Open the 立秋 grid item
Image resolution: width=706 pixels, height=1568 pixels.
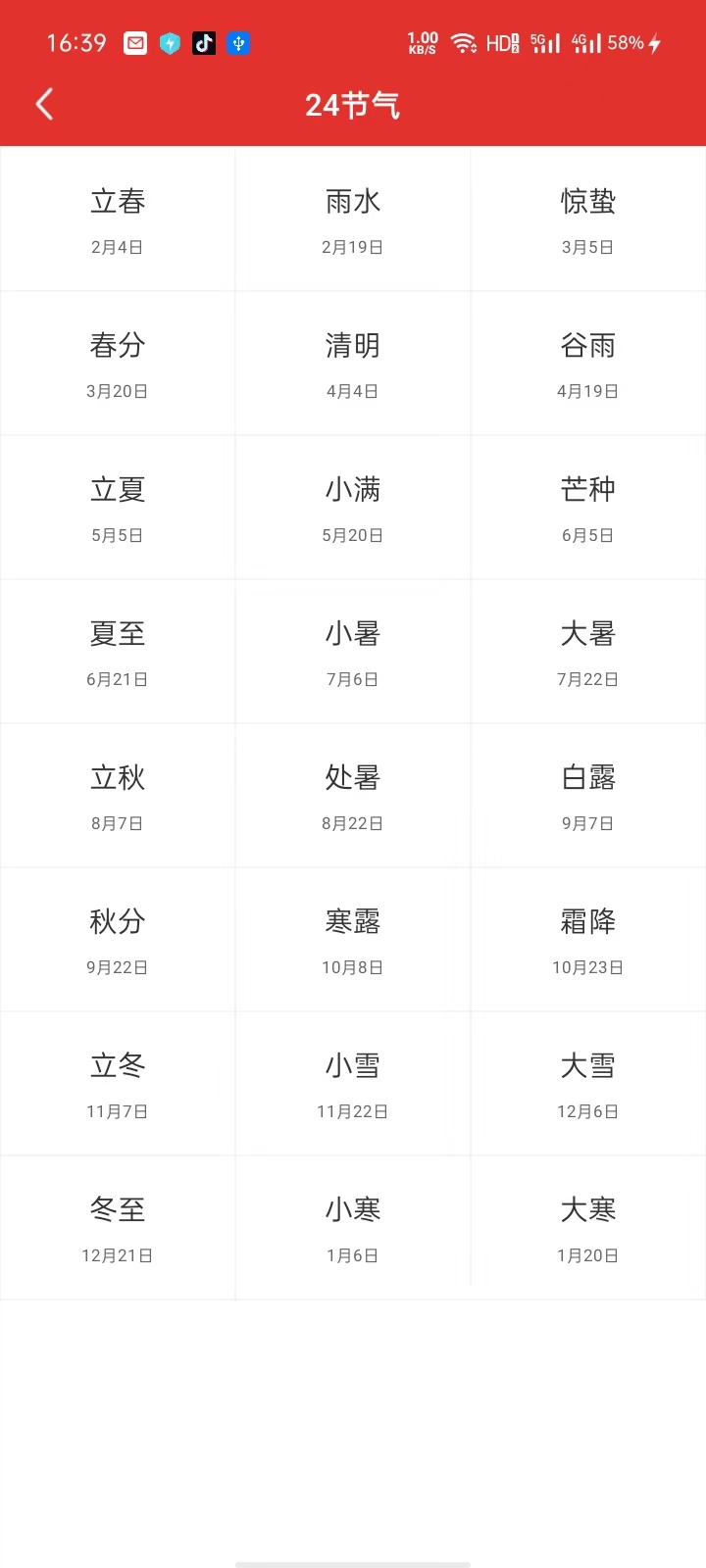tap(118, 796)
